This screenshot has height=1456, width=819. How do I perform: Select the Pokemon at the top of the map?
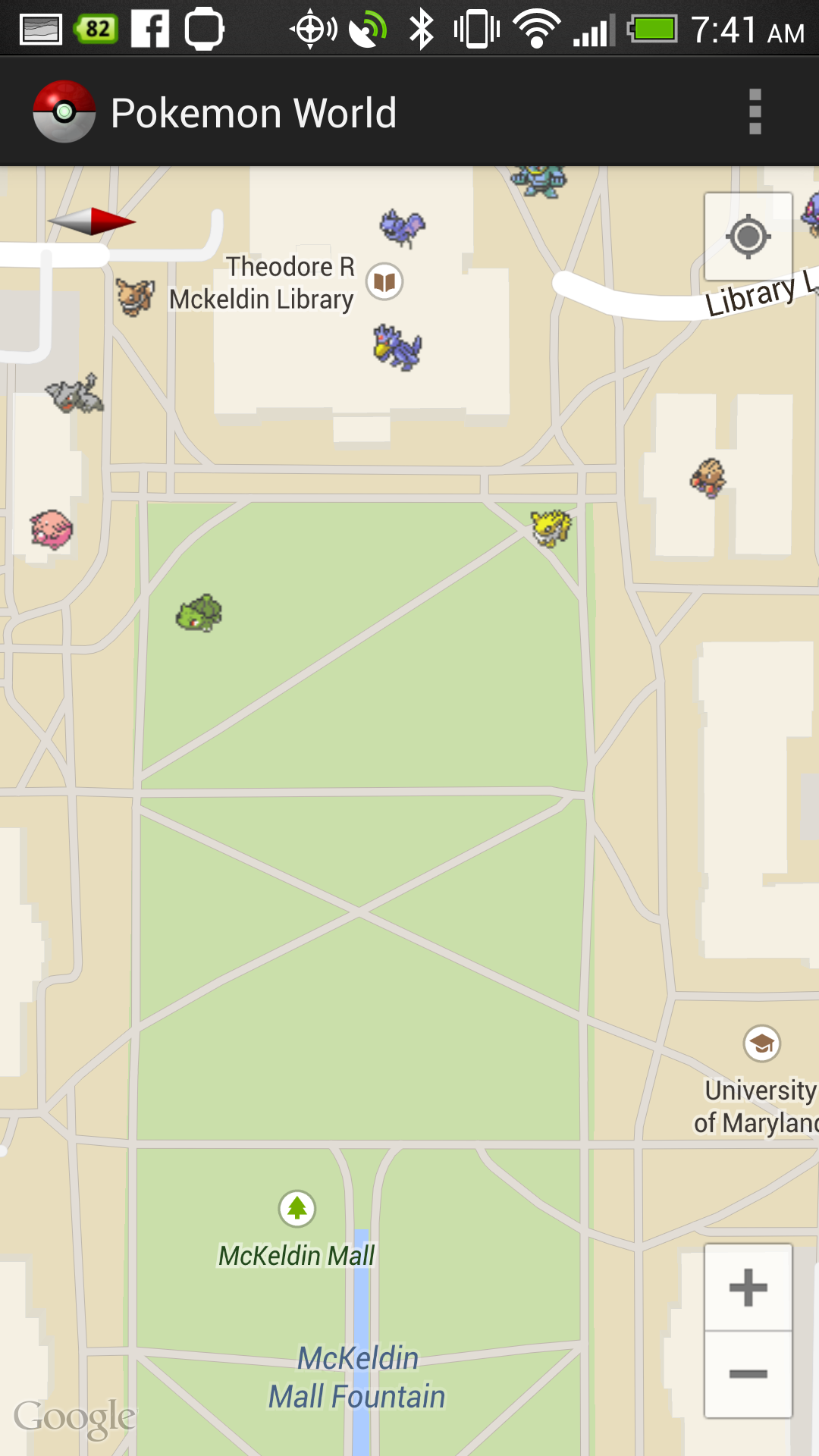(540, 180)
